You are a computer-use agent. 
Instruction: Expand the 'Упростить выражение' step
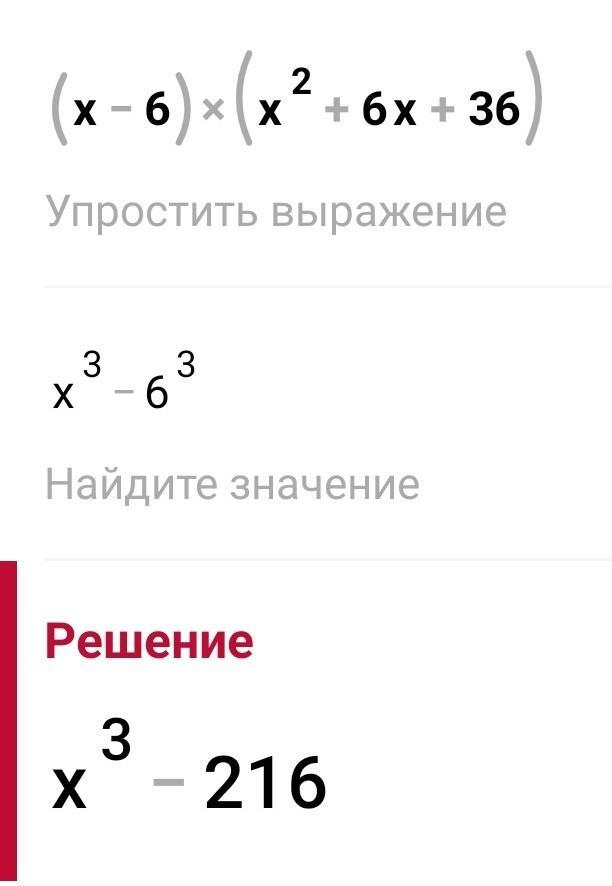276,212
